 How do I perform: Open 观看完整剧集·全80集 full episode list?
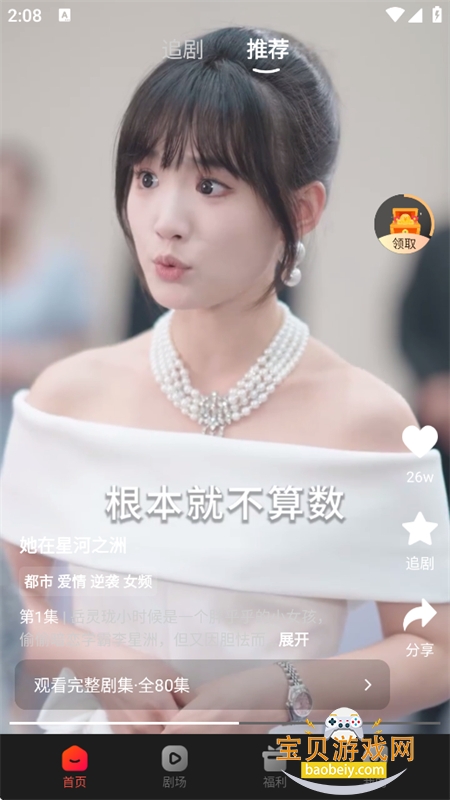click(202, 685)
